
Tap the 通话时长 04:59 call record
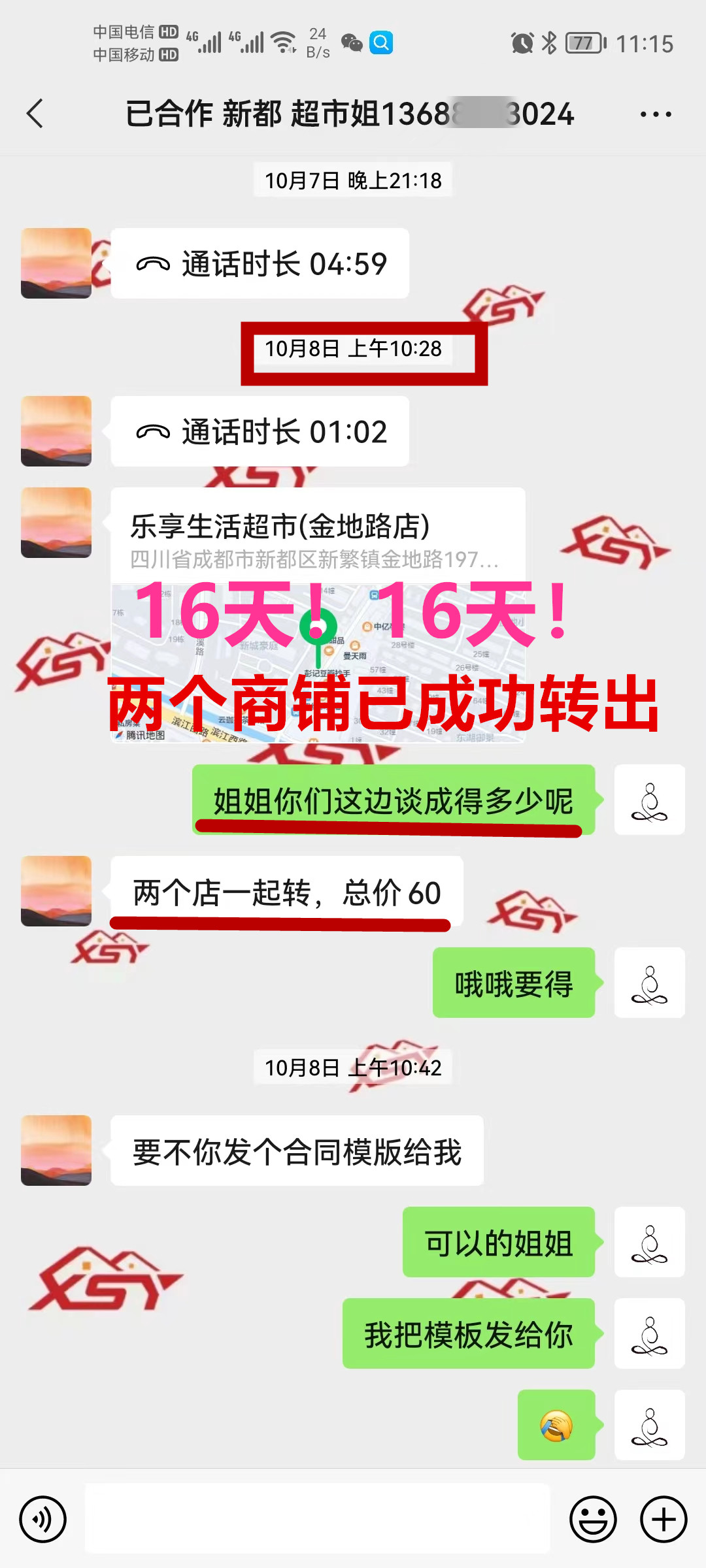pyautogui.click(x=260, y=264)
